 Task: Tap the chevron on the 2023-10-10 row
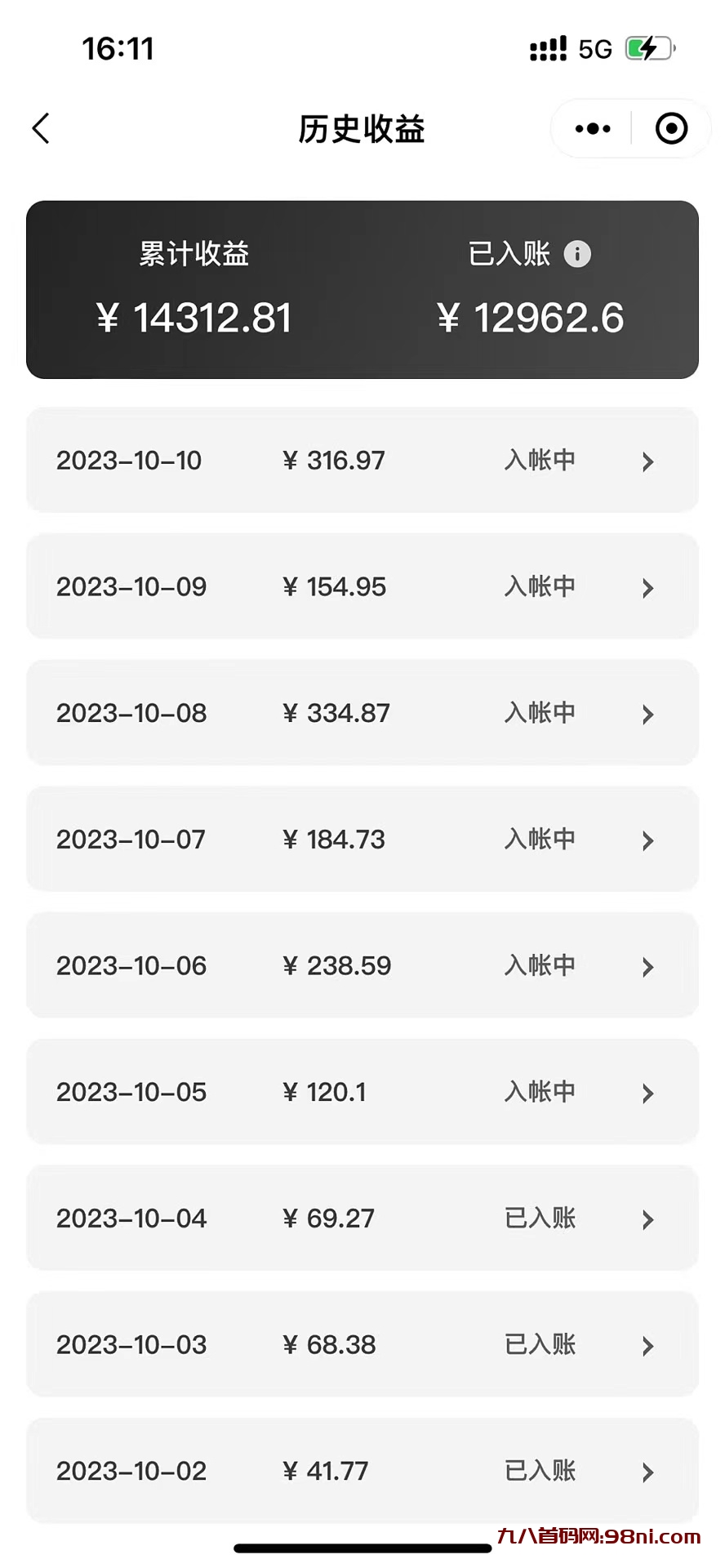point(647,461)
